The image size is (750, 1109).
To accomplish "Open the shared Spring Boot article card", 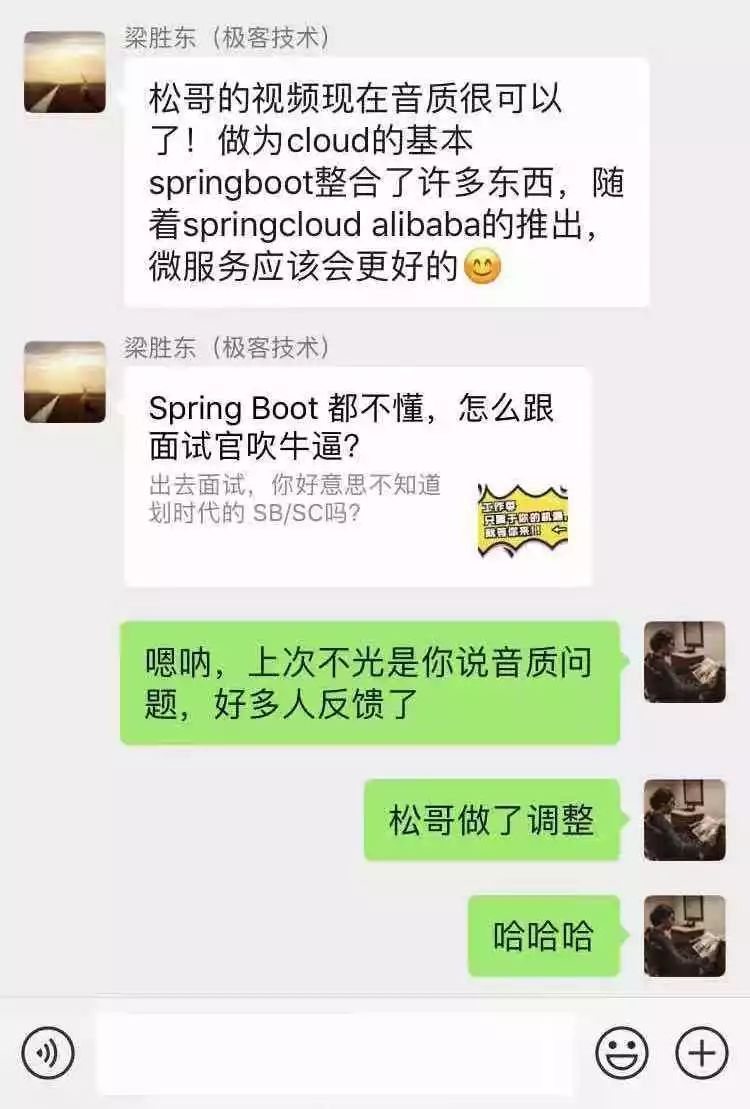I will pos(357,477).
